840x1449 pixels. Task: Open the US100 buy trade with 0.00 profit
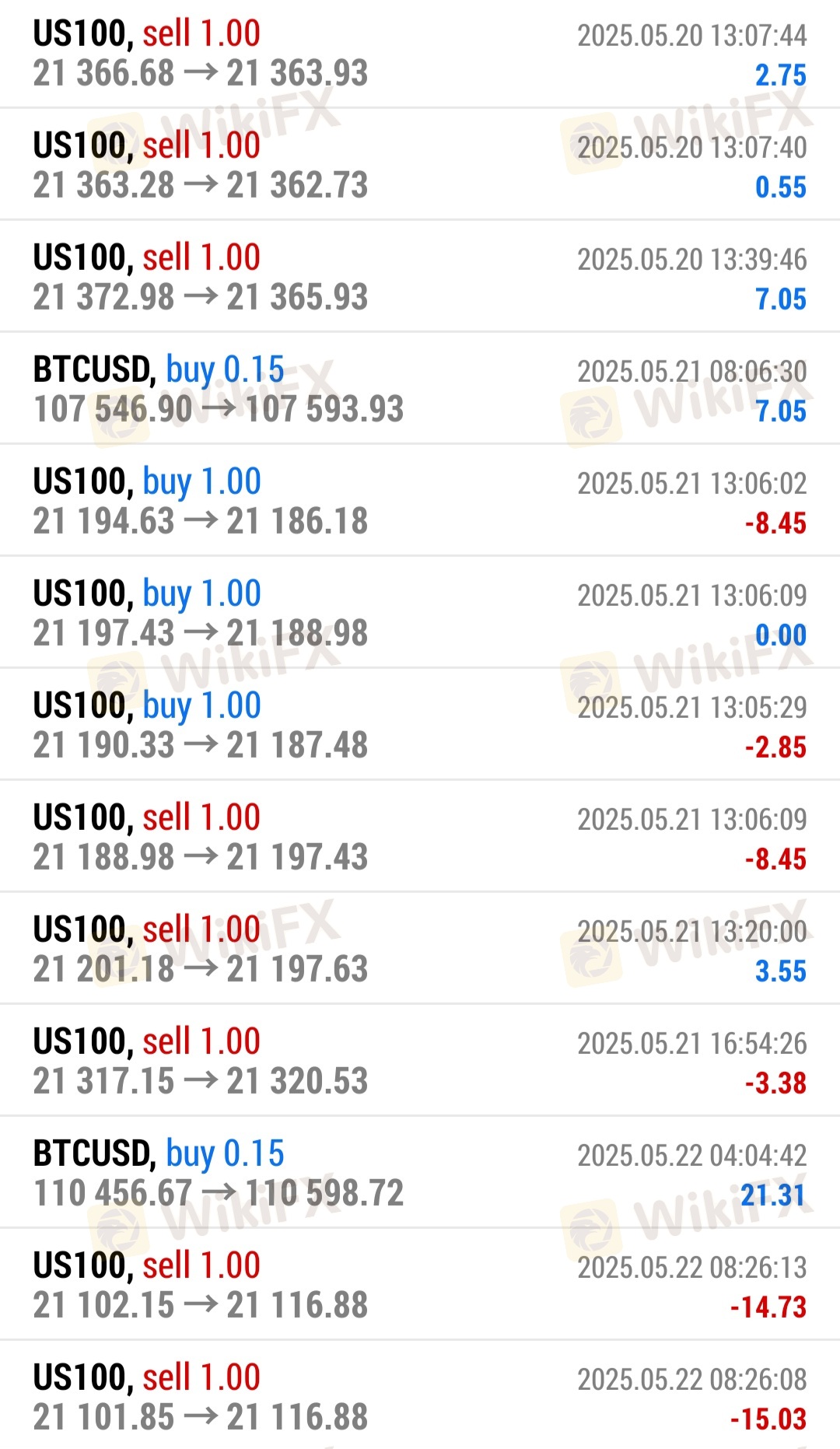click(x=420, y=613)
